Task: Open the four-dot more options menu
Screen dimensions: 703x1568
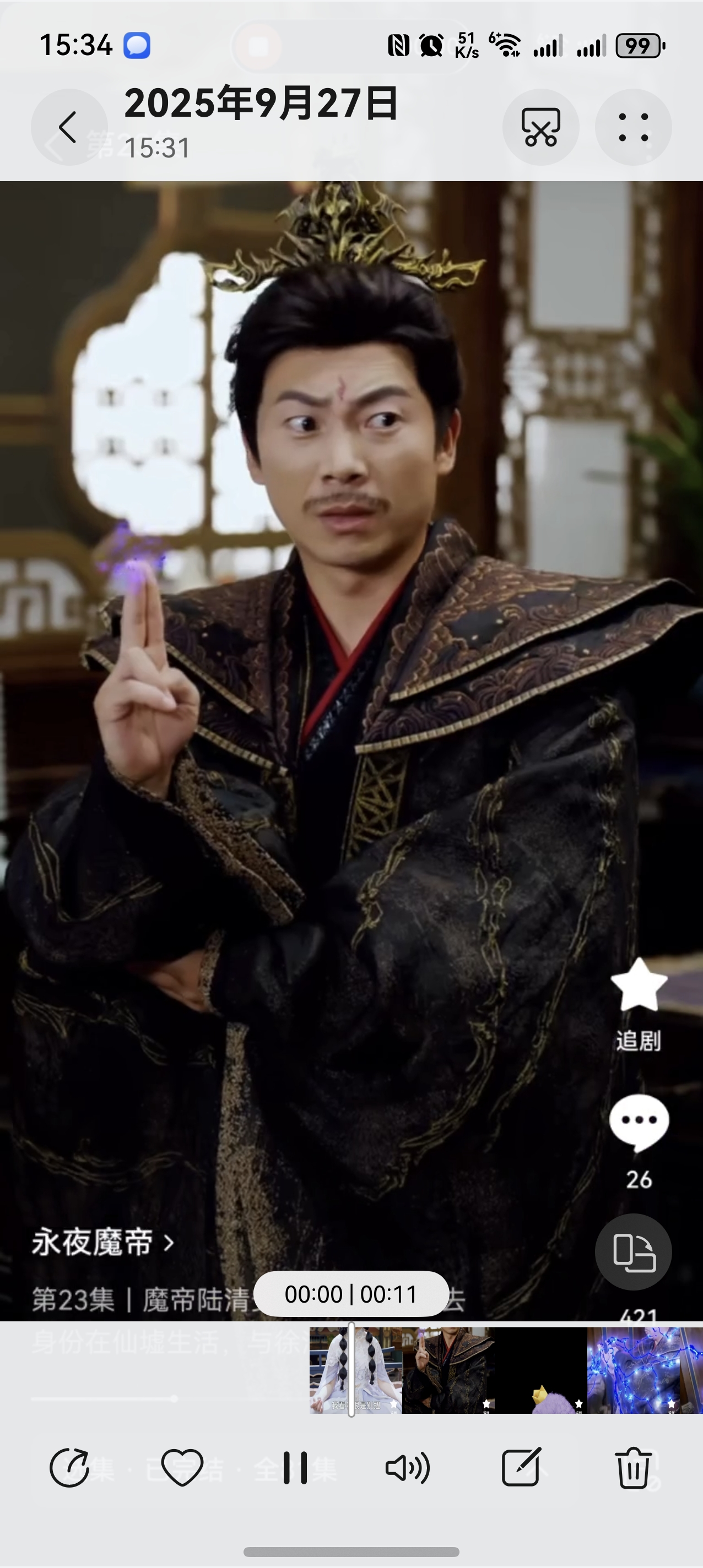Action: point(633,127)
